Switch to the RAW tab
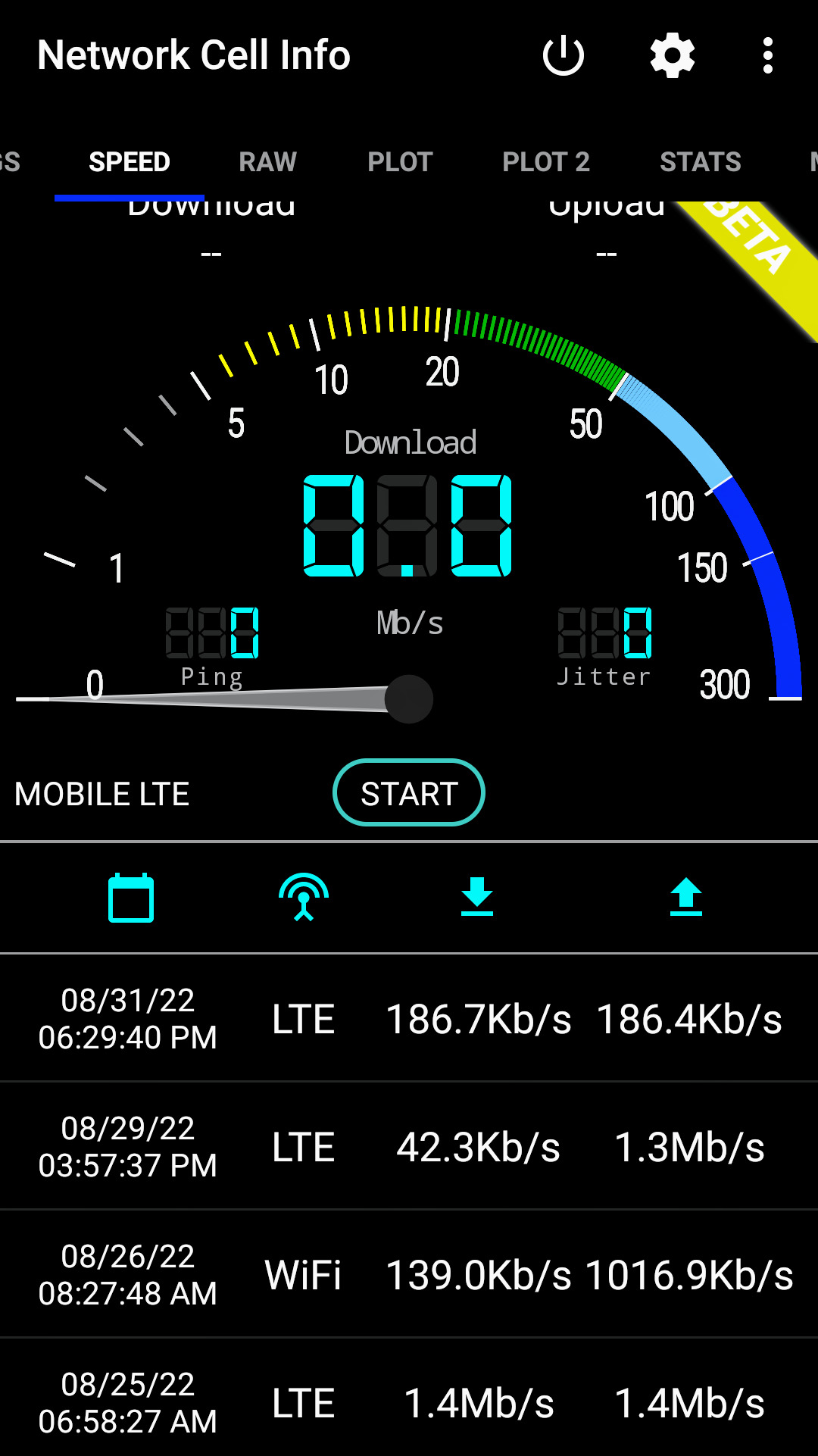 tap(267, 161)
